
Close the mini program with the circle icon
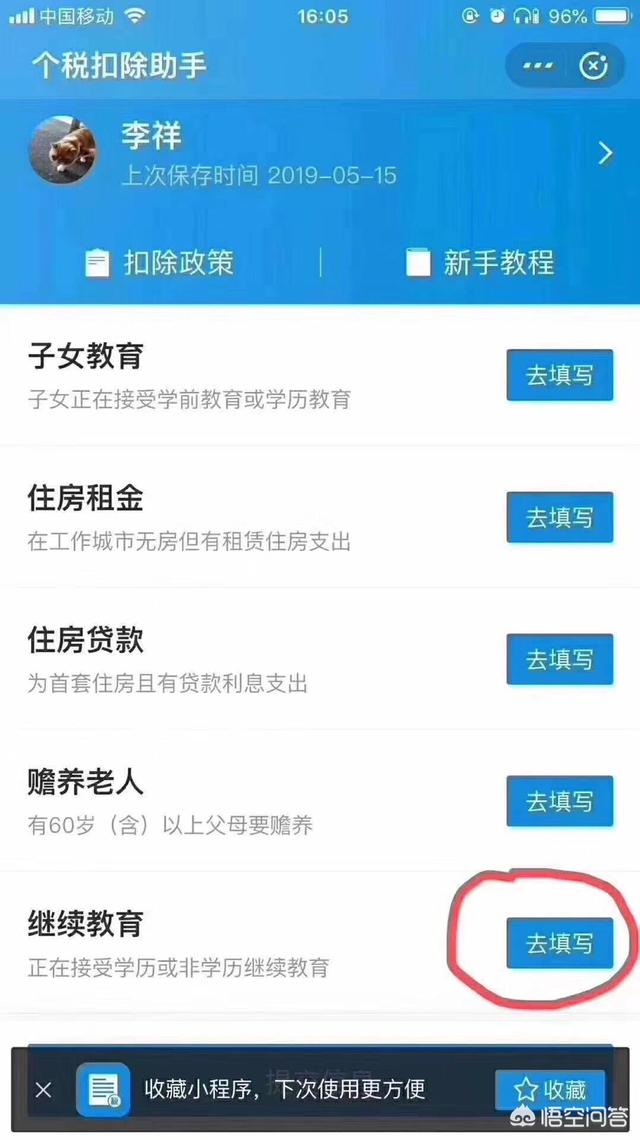[x=594, y=67]
